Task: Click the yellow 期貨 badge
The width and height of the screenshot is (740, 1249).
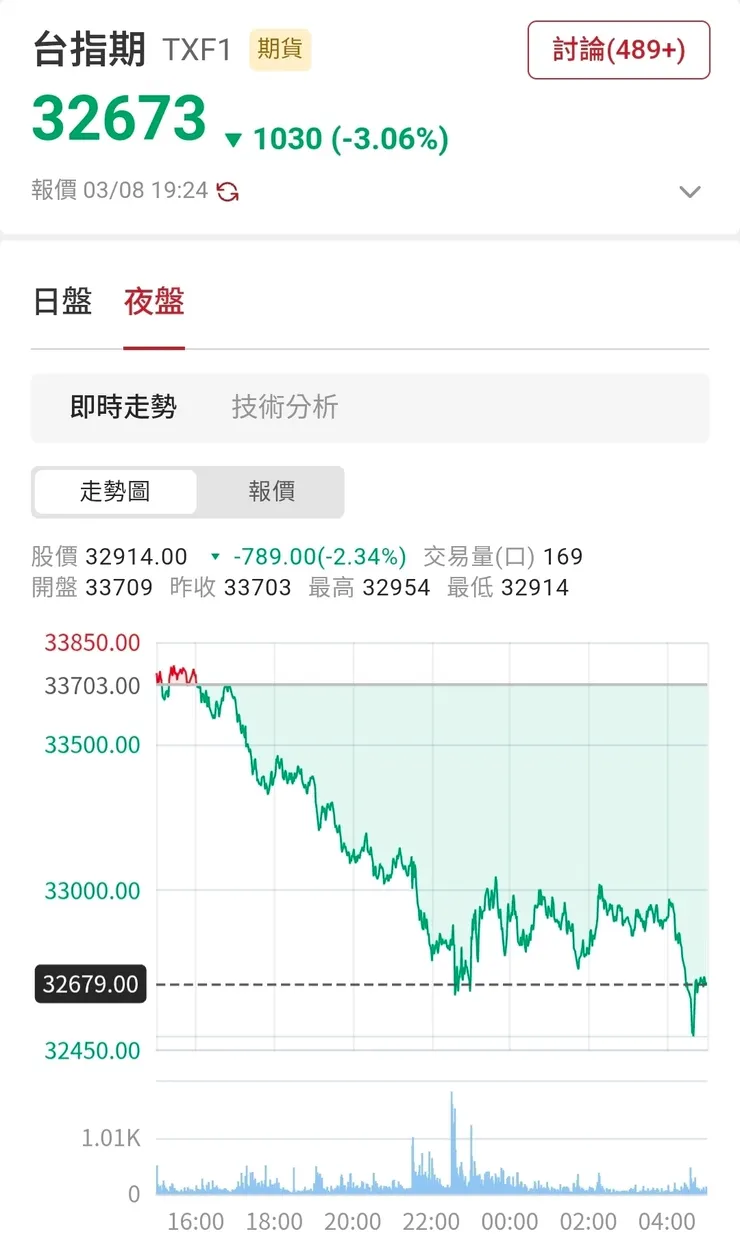Action: [x=280, y=48]
